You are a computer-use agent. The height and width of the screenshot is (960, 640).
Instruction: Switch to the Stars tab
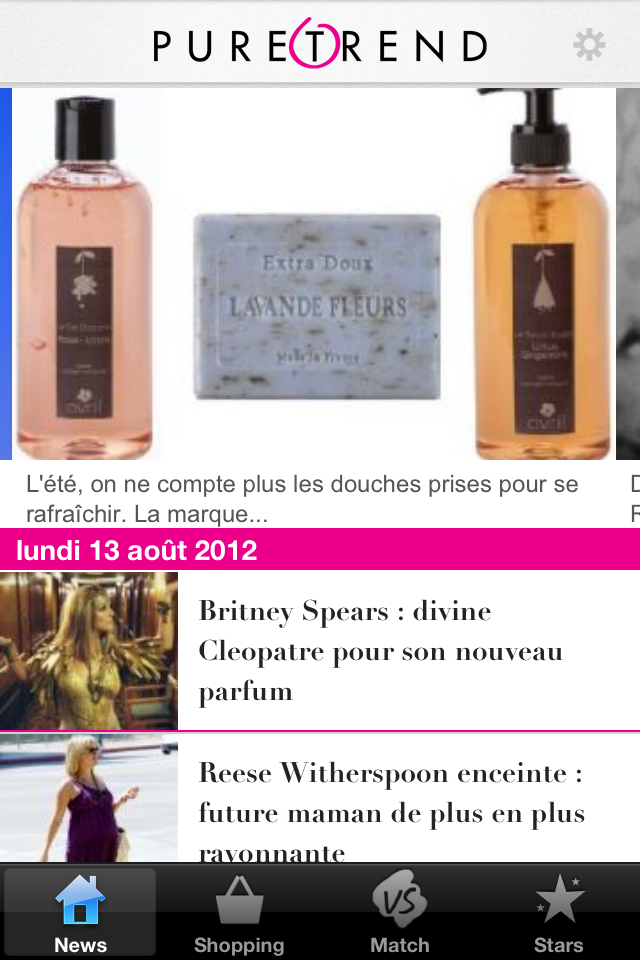pyautogui.click(x=558, y=912)
